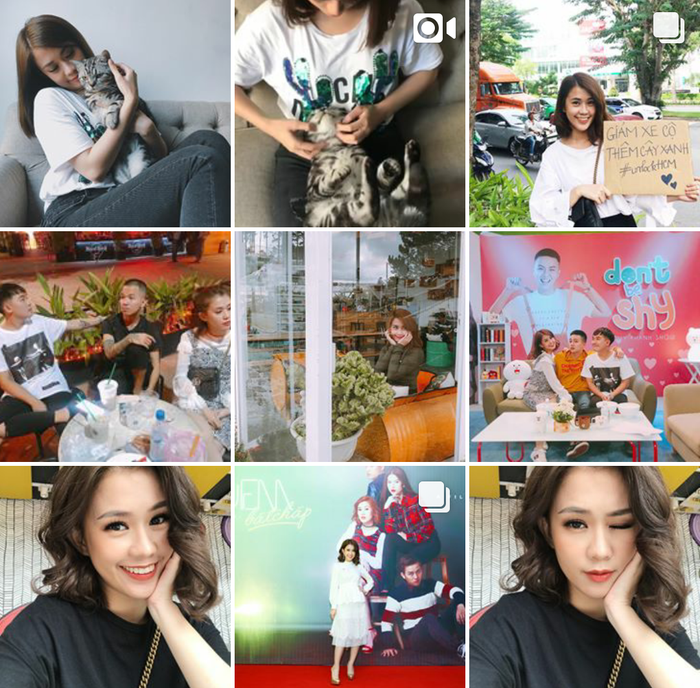Screen dimensions: 700x688
Task: Open the video post with cat on lap
Action: click(349, 113)
